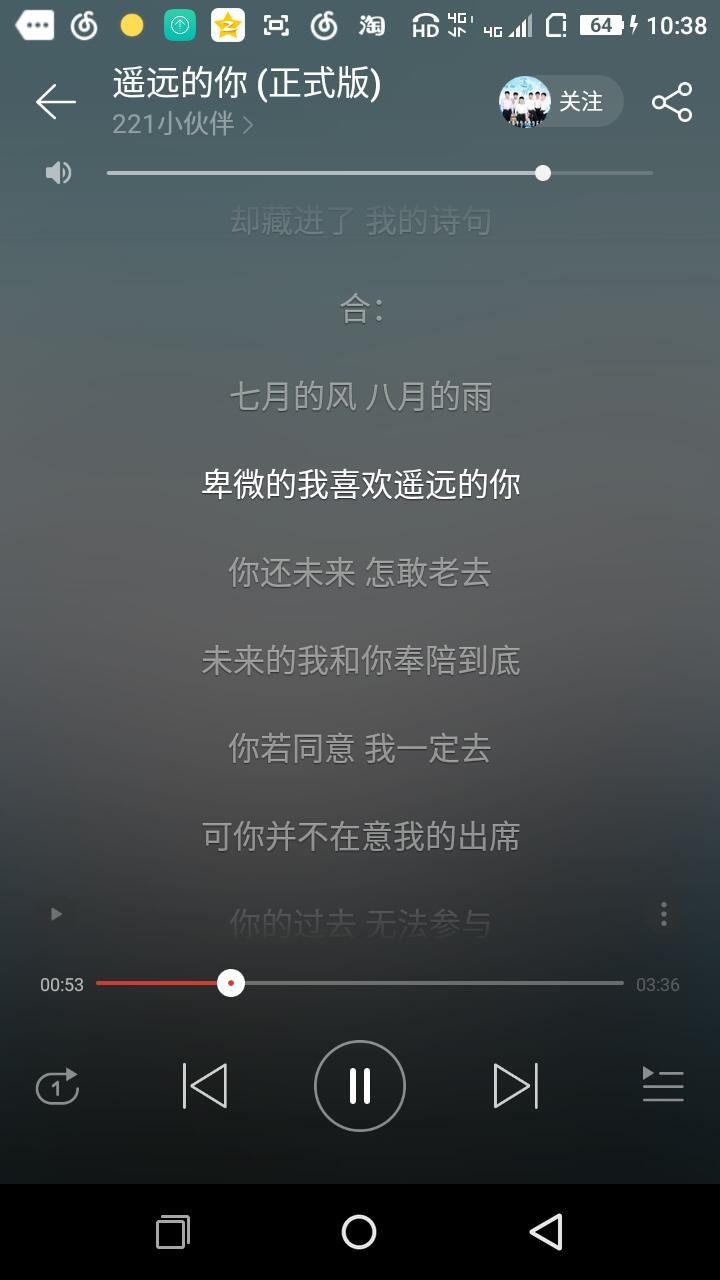The width and height of the screenshot is (720, 1280).
Task: Mute using the speaker icon
Action: (x=59, y=173)
